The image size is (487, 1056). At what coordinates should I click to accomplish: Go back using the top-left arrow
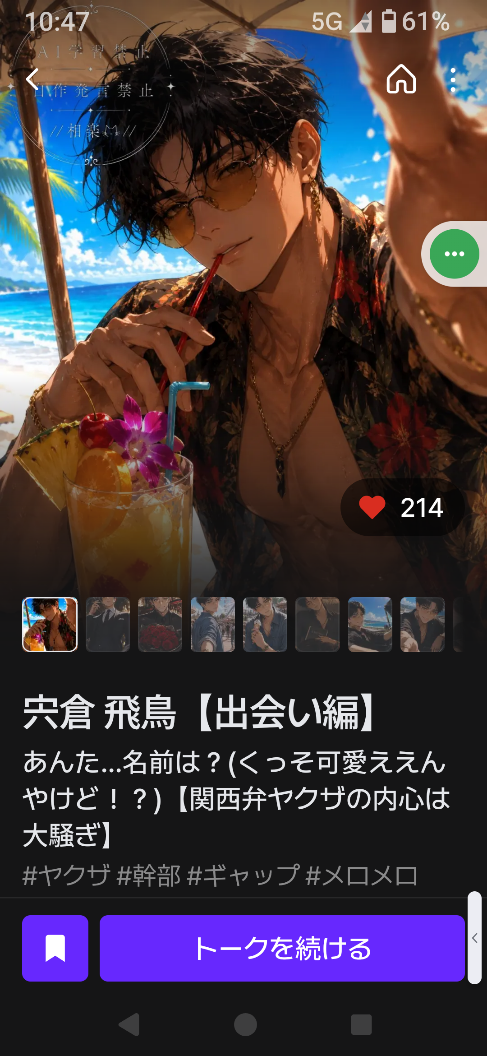click(x=32, y=79)
